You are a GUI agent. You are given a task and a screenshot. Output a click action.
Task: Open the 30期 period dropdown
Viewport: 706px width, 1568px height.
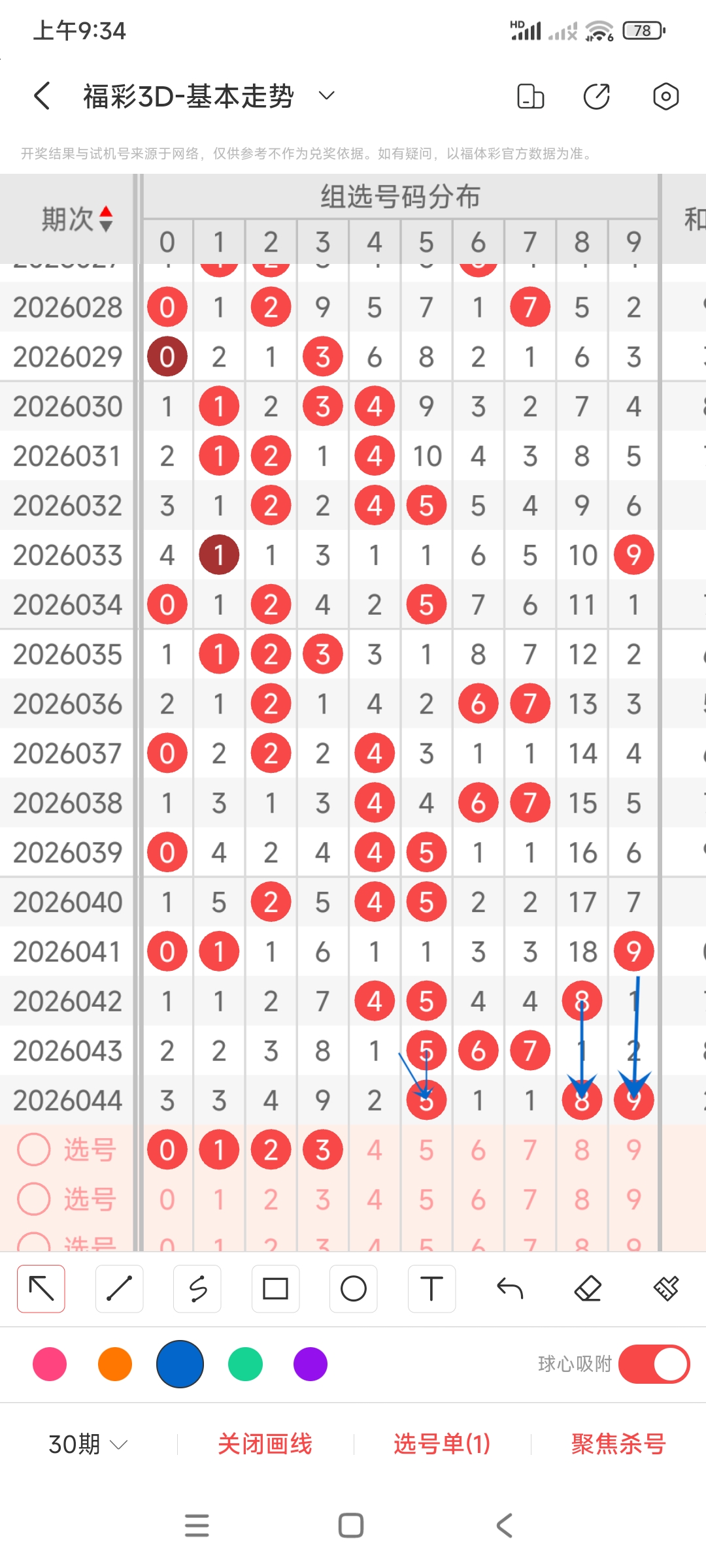click(x=85, y=1445)
